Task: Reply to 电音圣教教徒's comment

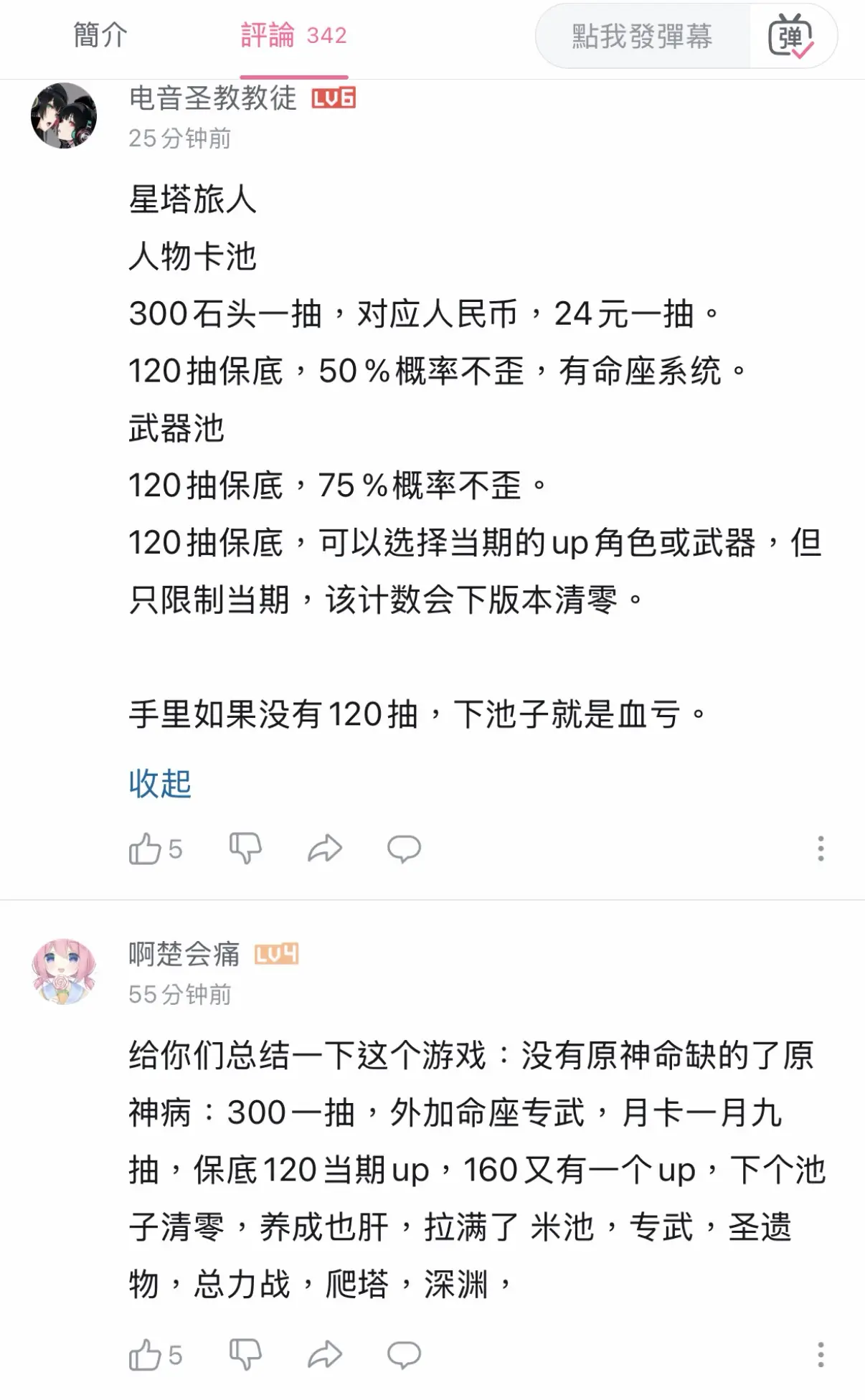Action: click(404, 849)
